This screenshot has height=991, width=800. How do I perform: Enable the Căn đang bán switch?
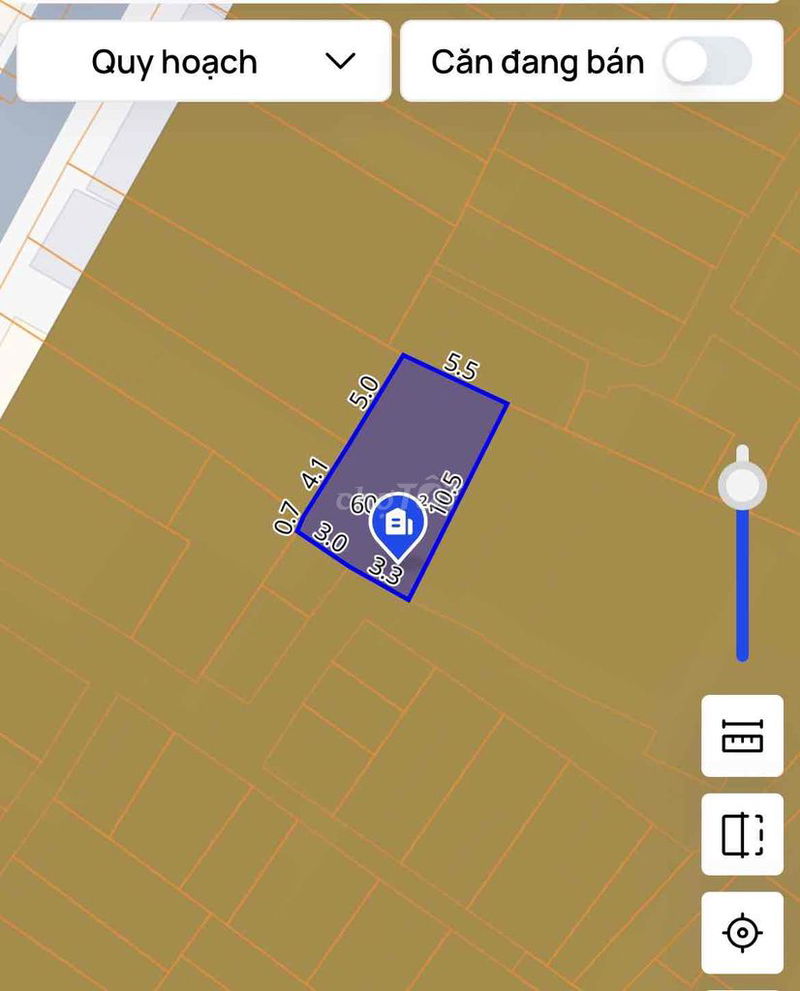(x=707, y=62)
